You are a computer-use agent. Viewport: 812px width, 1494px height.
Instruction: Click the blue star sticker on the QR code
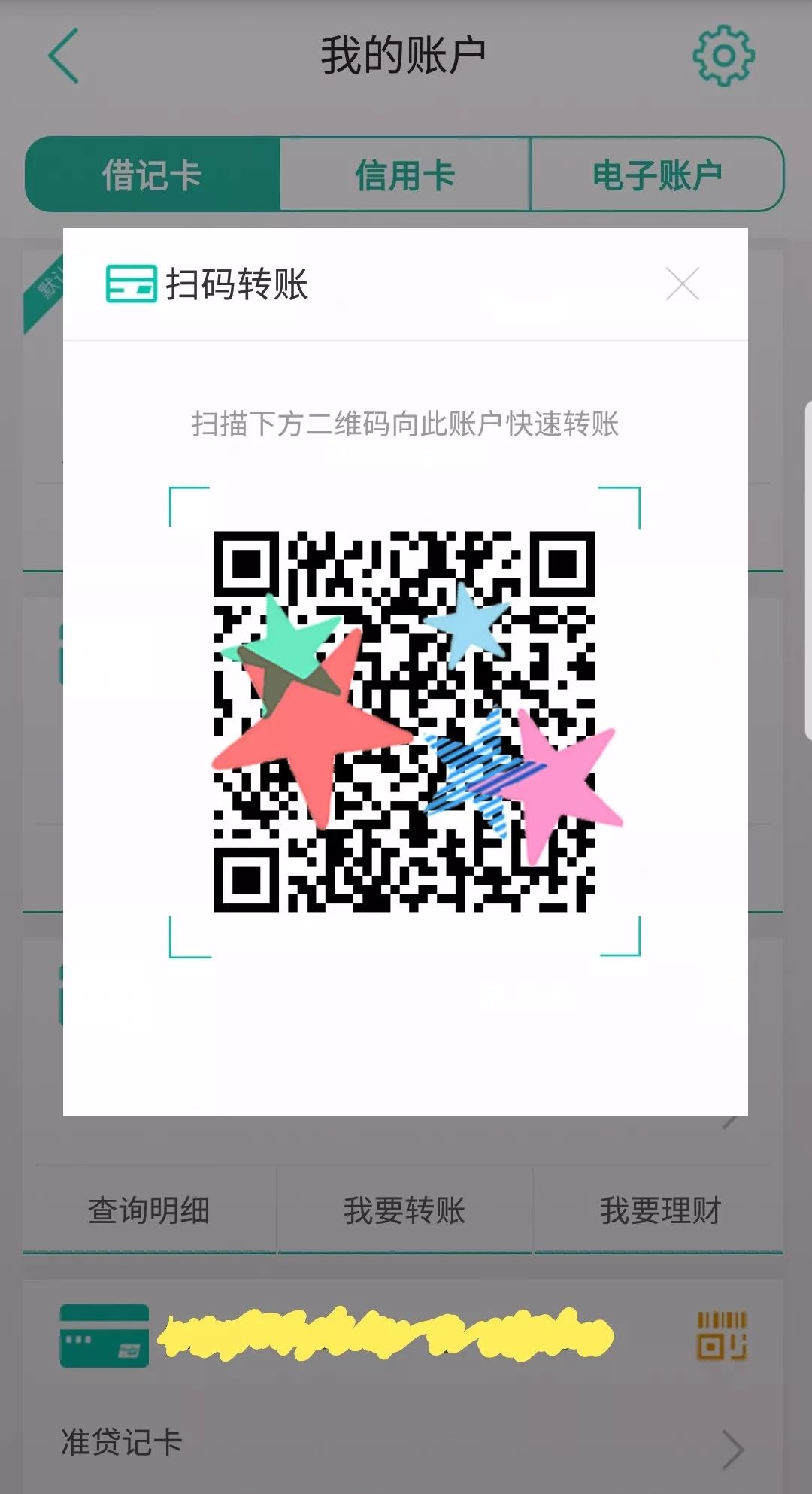[x=466, y=624]
